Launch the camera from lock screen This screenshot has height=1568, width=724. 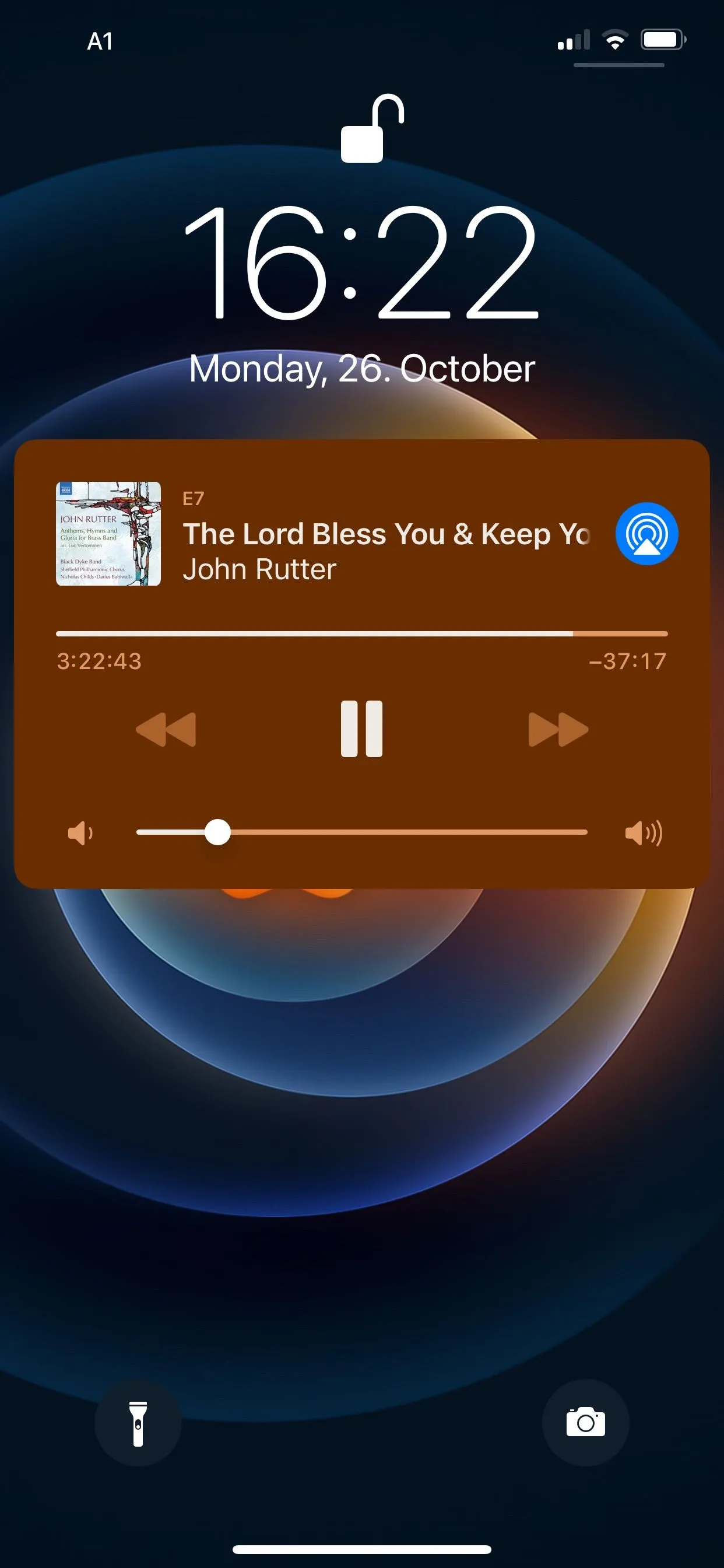(x=585, y=1423)
